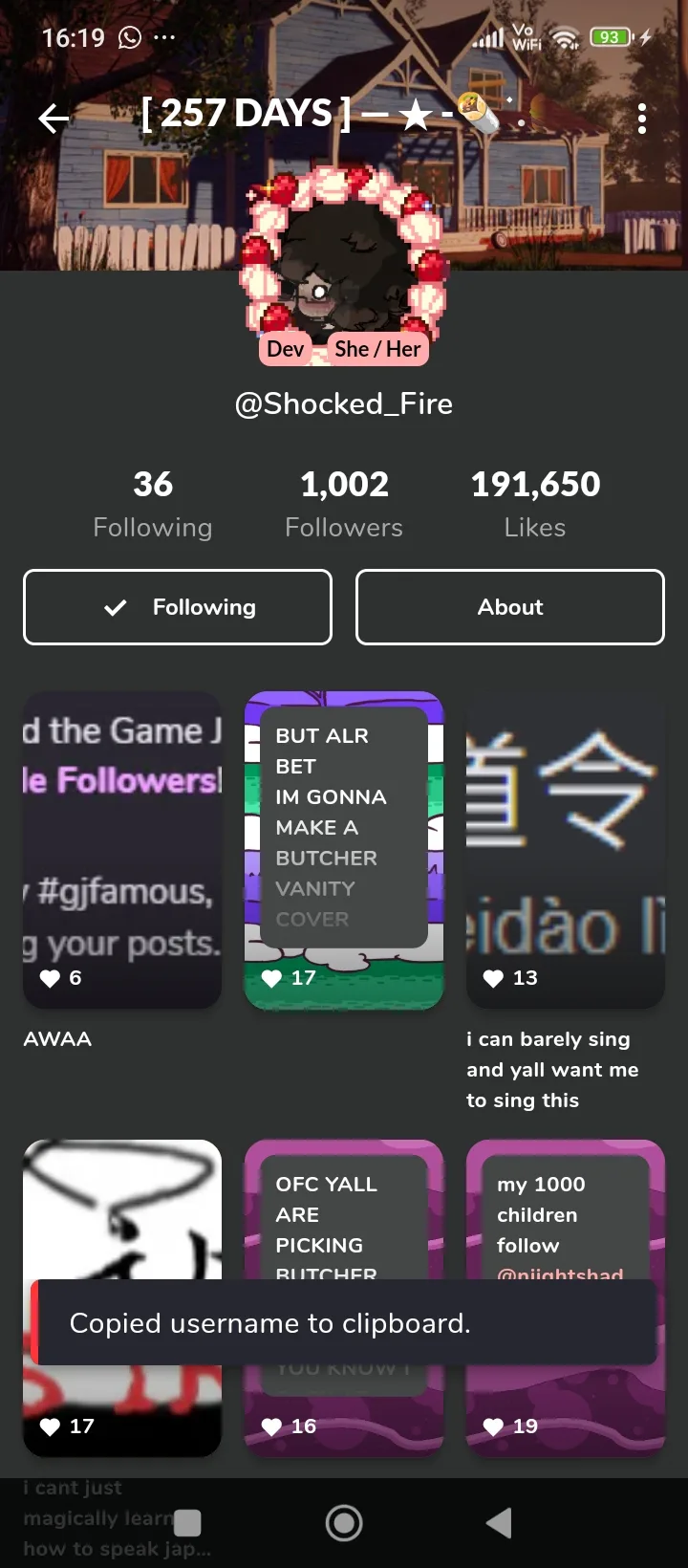
Task: Open the three-dot overflow menu
Action: click(641, 119)
